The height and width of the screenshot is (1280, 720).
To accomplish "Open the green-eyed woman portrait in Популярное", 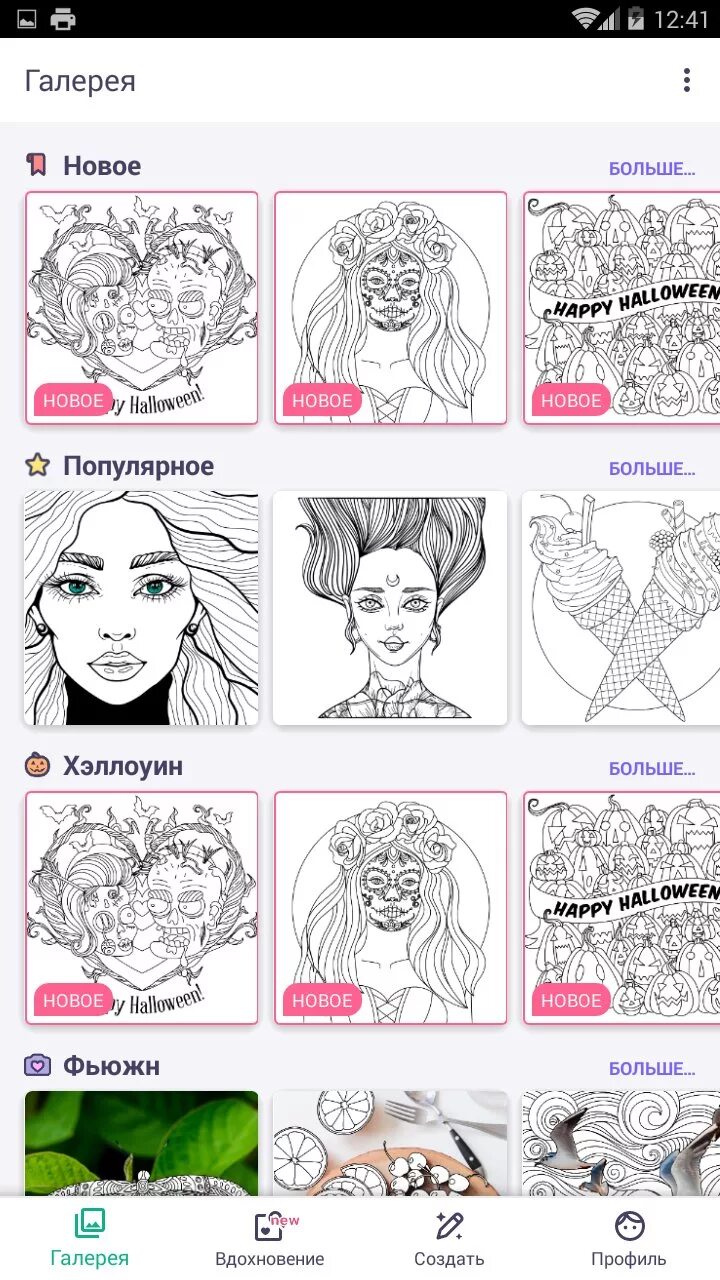I will click(x=141, y=608).
